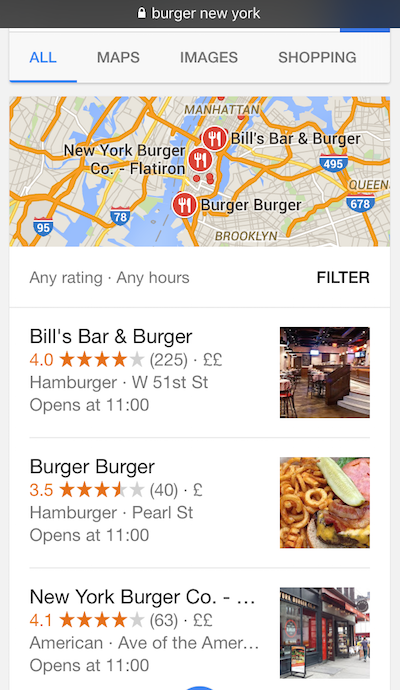View the Burger Burger food photo
This screenshot has height=690, width=400.
coord(325,503)
